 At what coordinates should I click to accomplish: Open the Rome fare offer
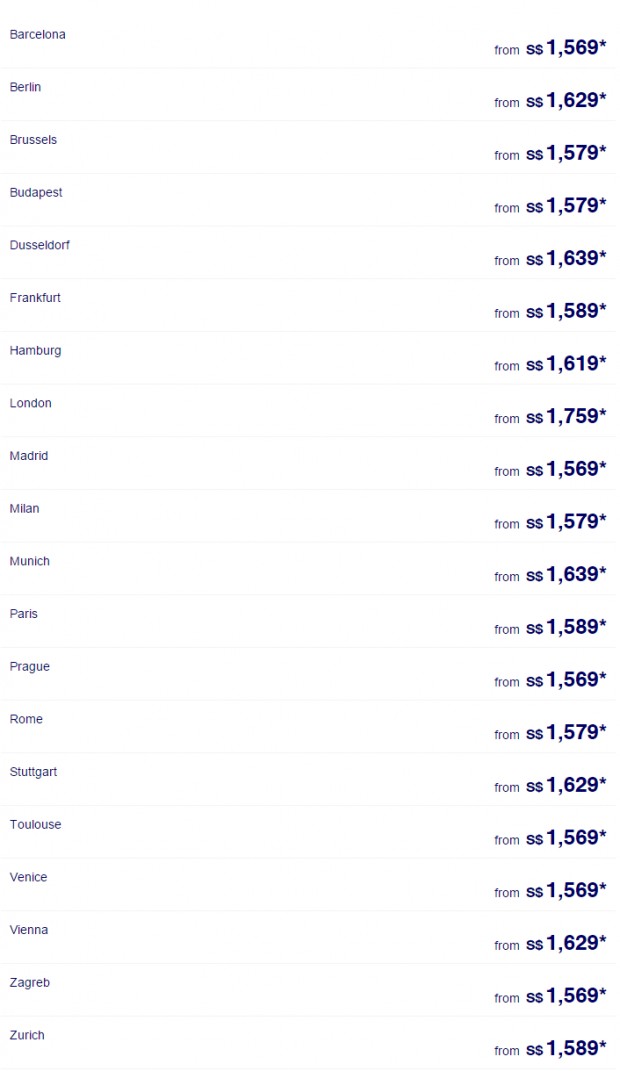[x=308, y=726]
